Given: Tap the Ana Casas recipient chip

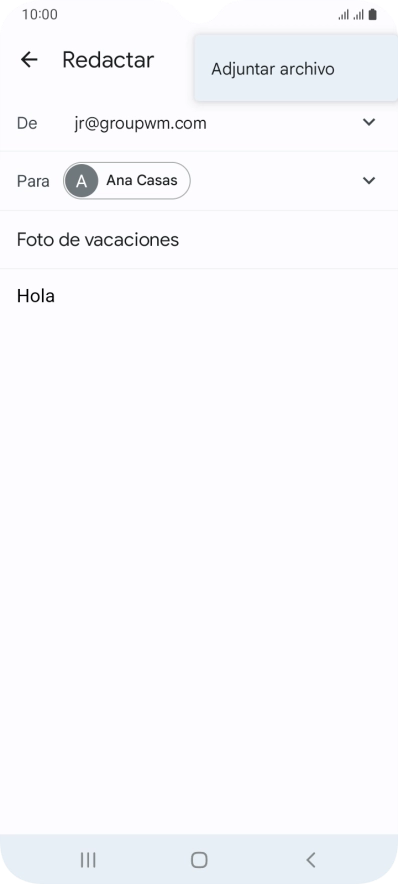Looking at the screenshot, I should coord(127,180).
